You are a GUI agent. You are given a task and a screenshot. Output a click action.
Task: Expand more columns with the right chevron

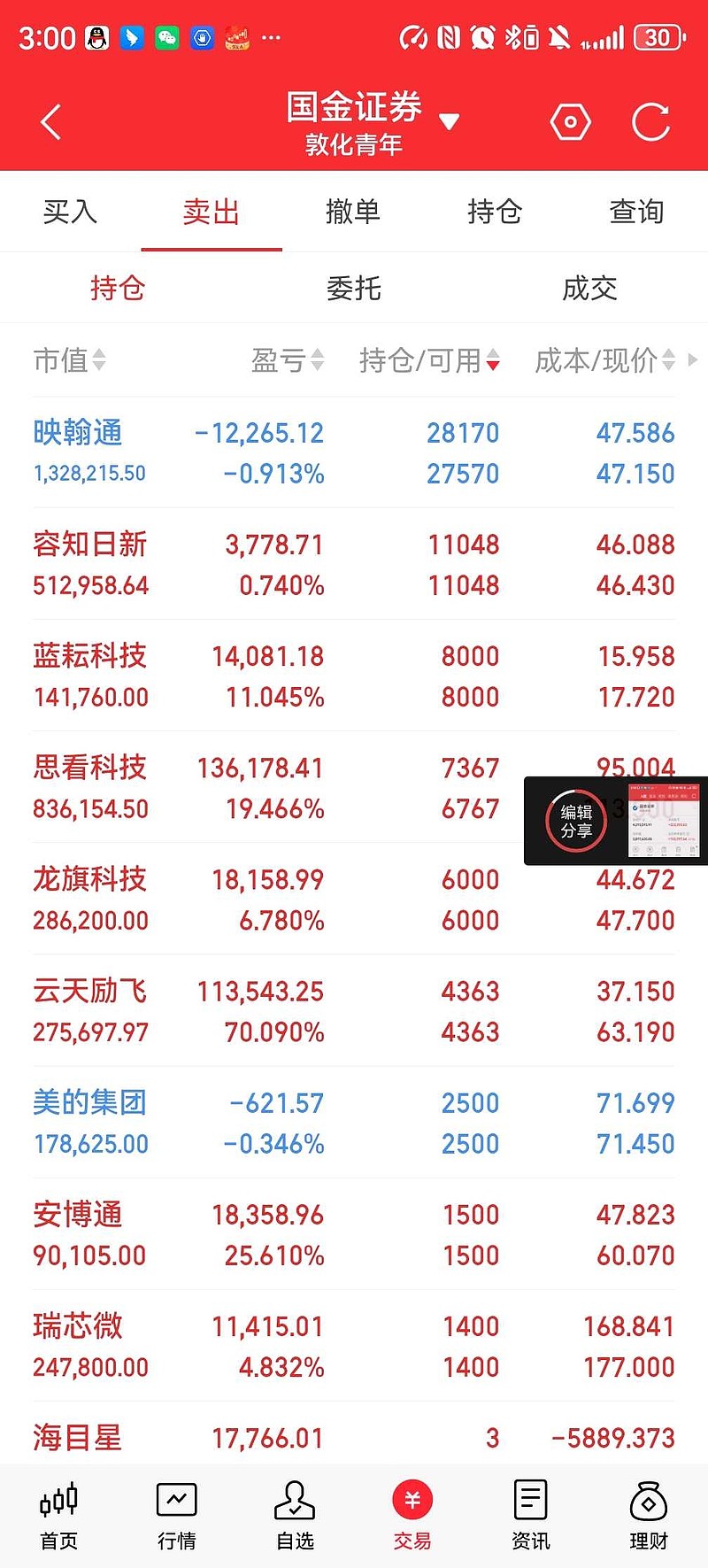pyautogui.click(x=693, y=360)
